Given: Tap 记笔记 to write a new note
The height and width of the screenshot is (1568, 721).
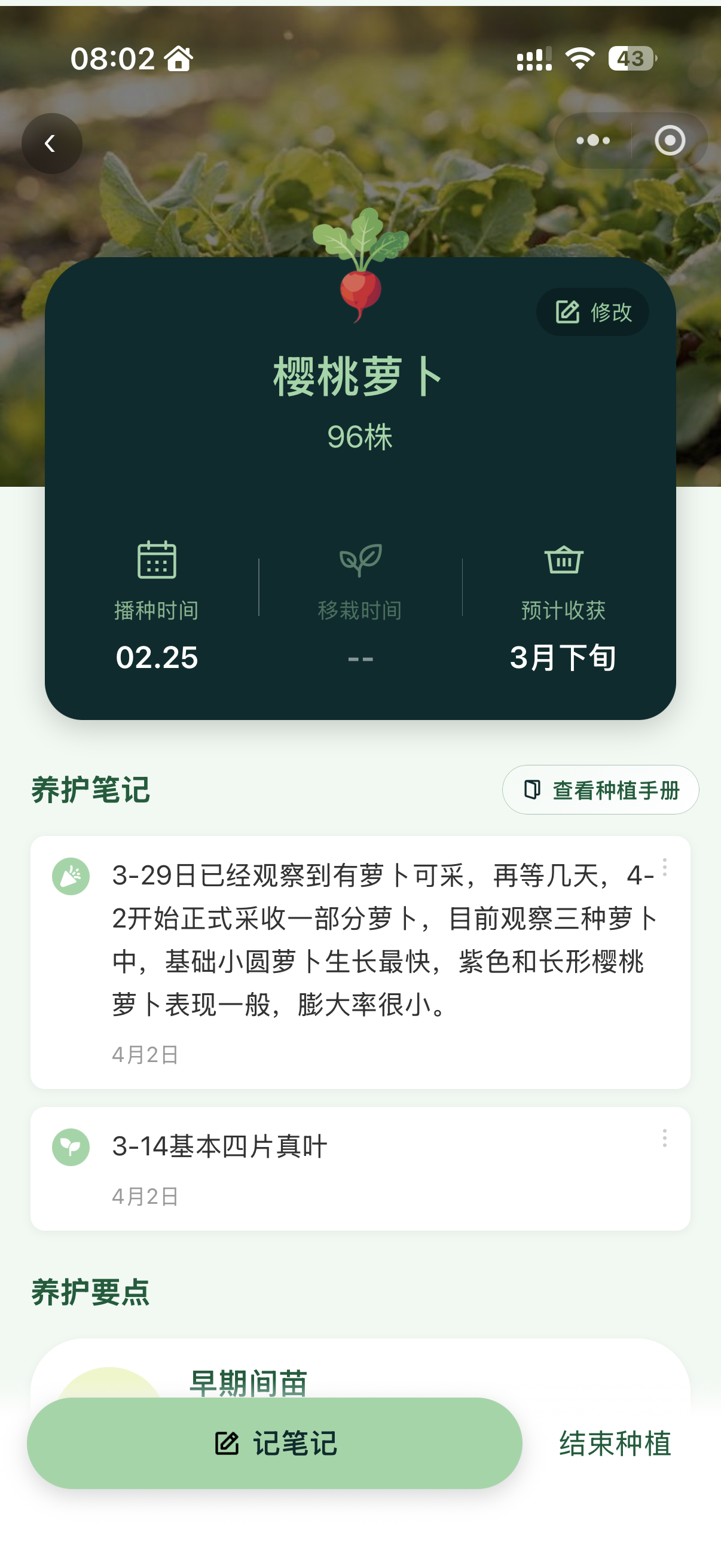Looking at the screenshot, I should (274, 1442).
